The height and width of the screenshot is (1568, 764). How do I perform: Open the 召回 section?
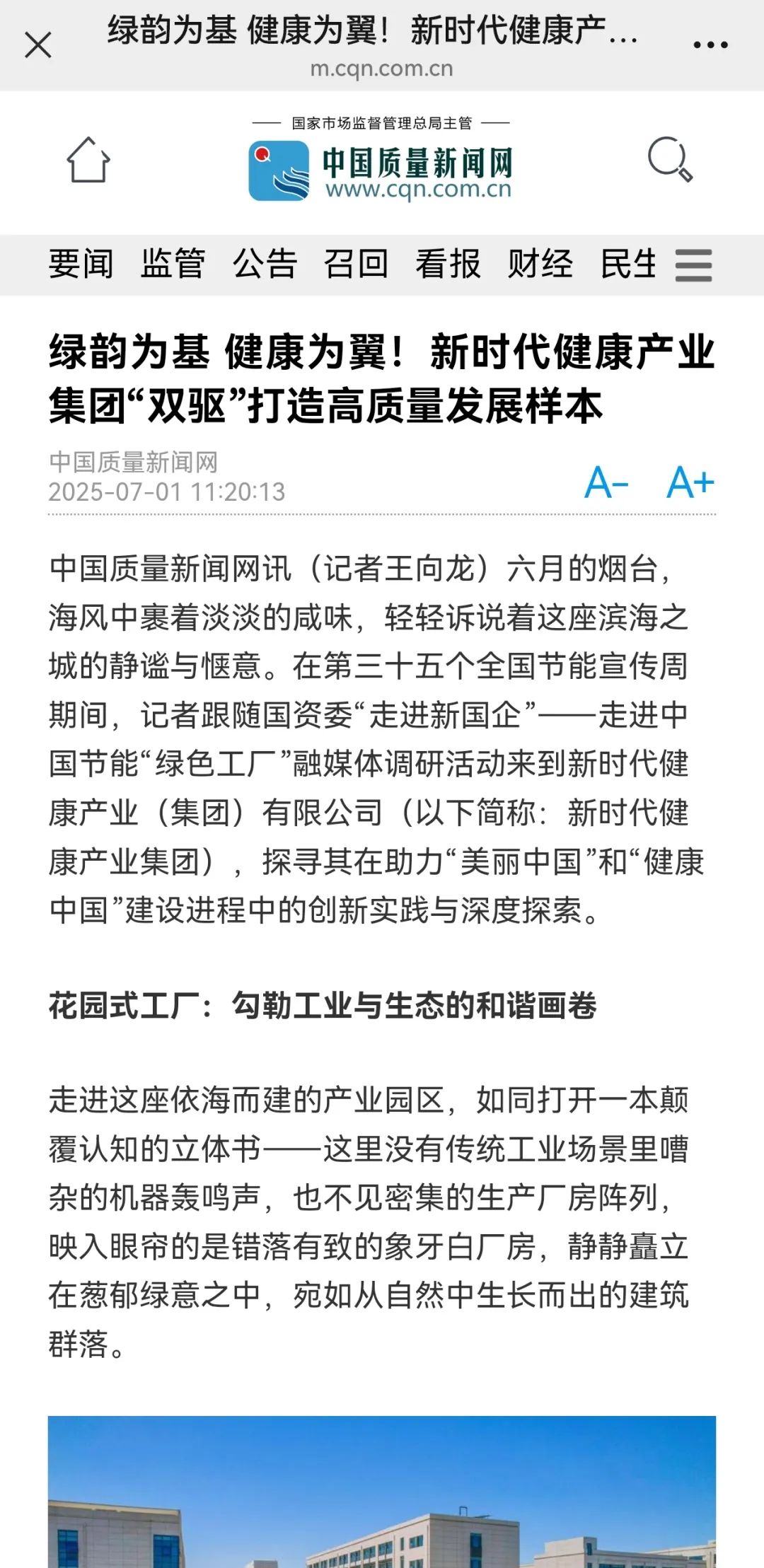click(356, 265)
